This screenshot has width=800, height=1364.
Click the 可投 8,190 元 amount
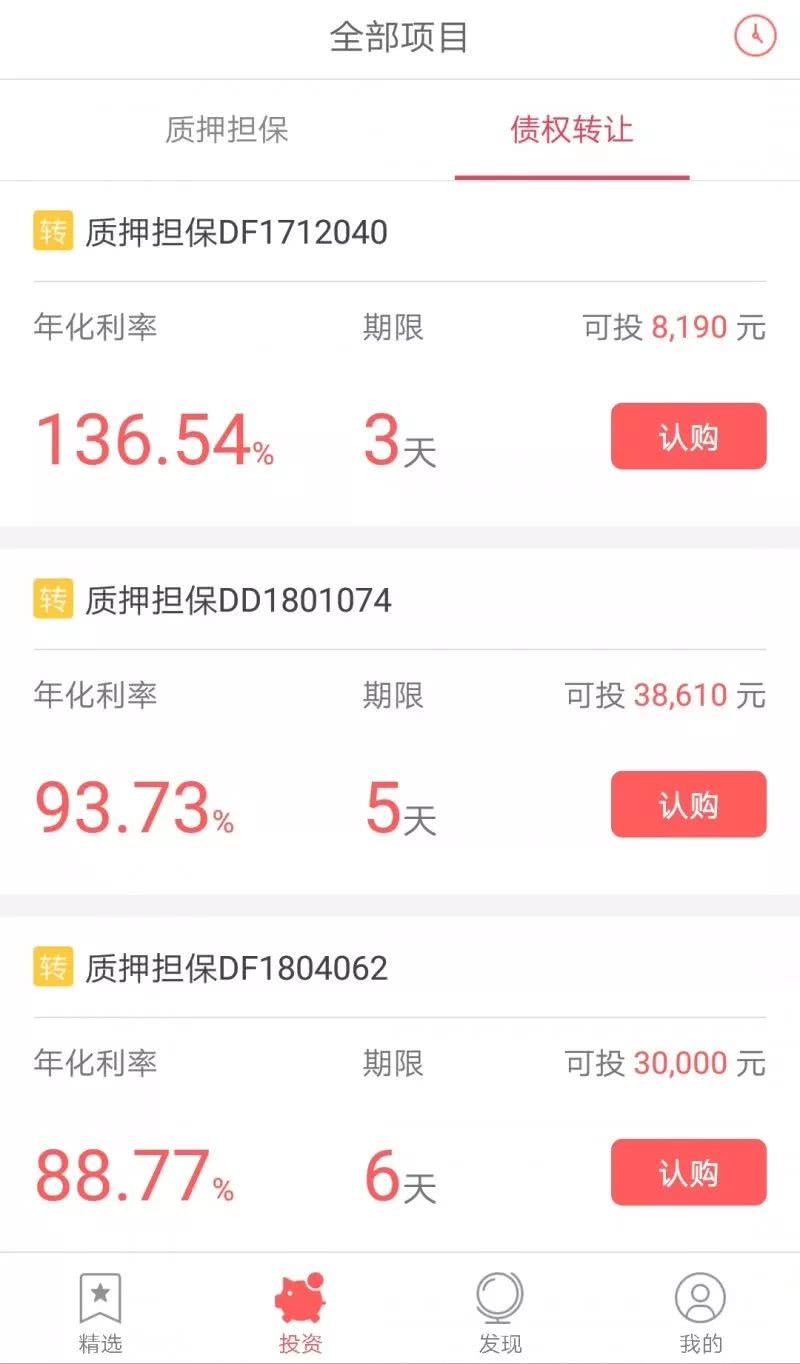670,327
